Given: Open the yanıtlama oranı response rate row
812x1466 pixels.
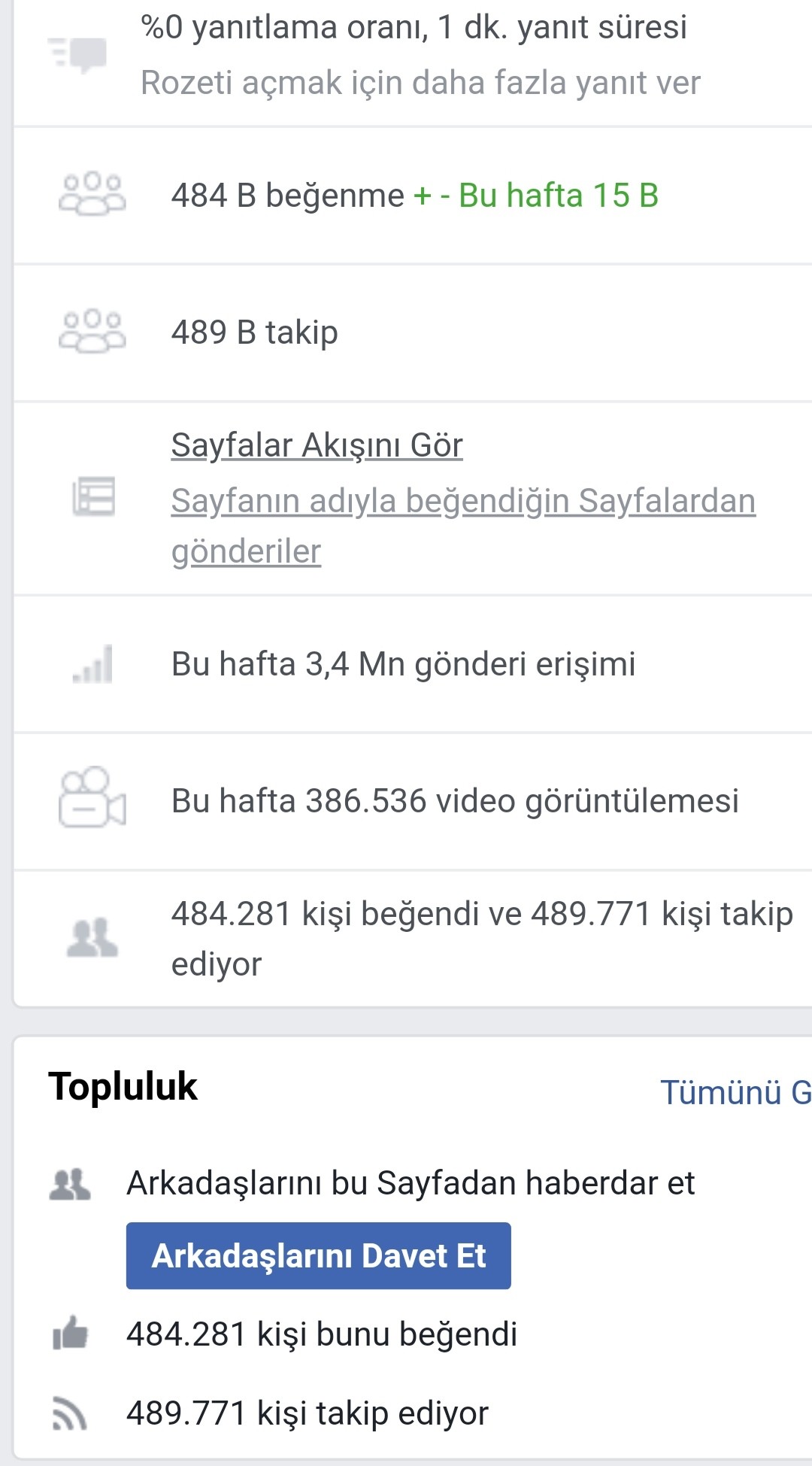Looking at the screenshot, I should pyautogui.click(x=413, y=55).
